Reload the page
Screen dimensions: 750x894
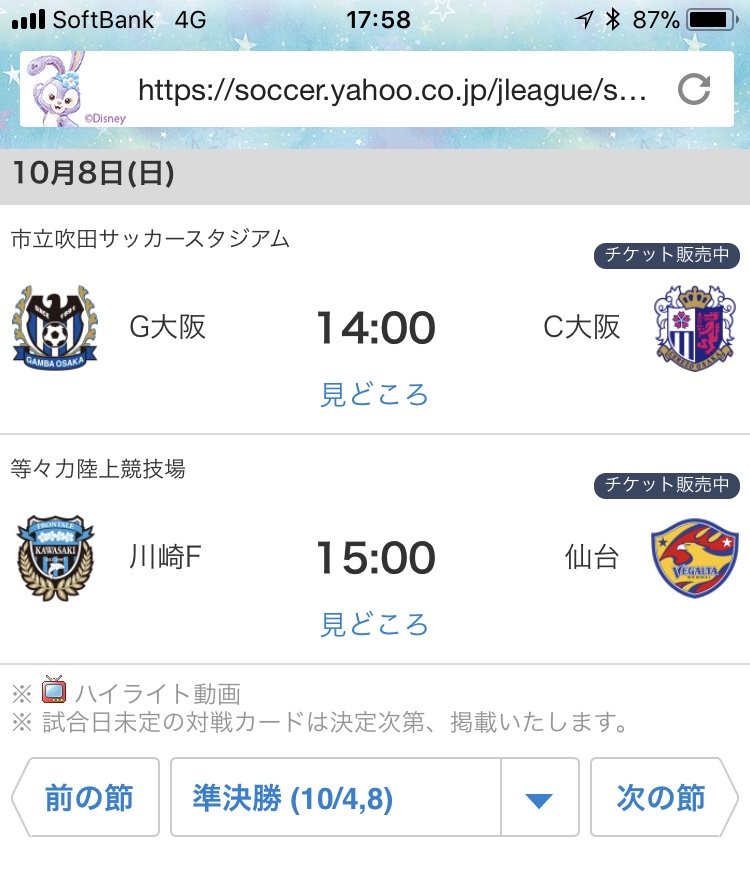(693, 90)
